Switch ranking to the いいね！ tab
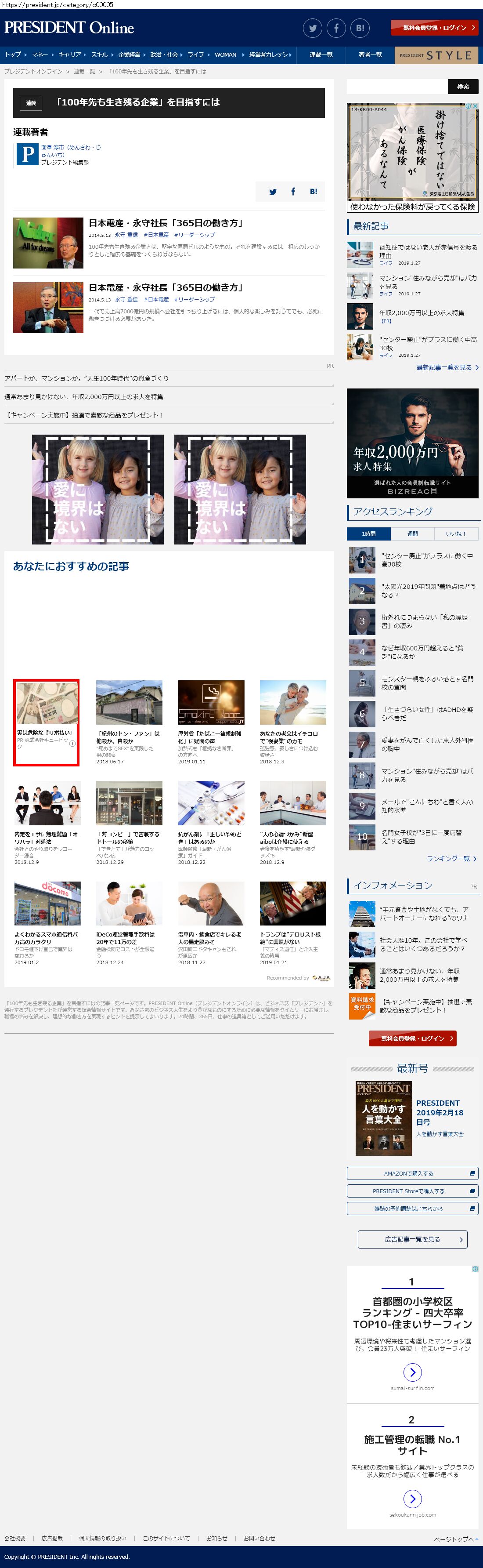This screenshot has width=483, height=1568. [456, 534]
